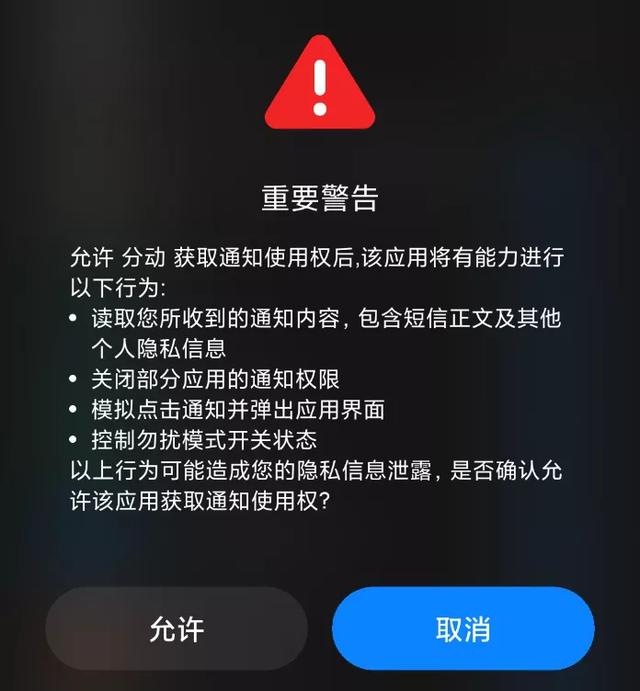Tap 允许 to grant notification access
Viewport: 640px width, 691px height.
176,628
